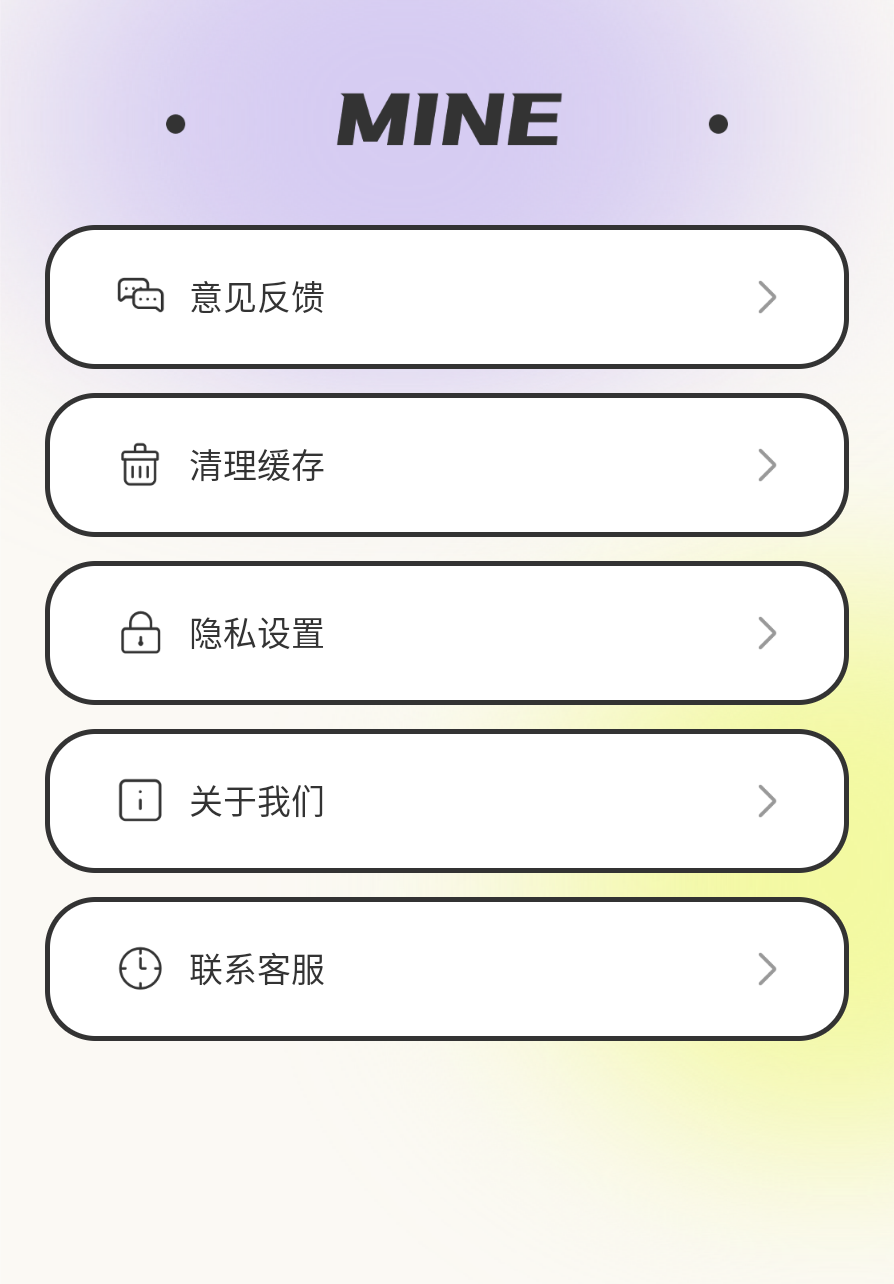Image resolution: width=894 pixels, height=1284 pixels.
Task: Select 清理缓存 to clear cache
Action: (446, 465)
